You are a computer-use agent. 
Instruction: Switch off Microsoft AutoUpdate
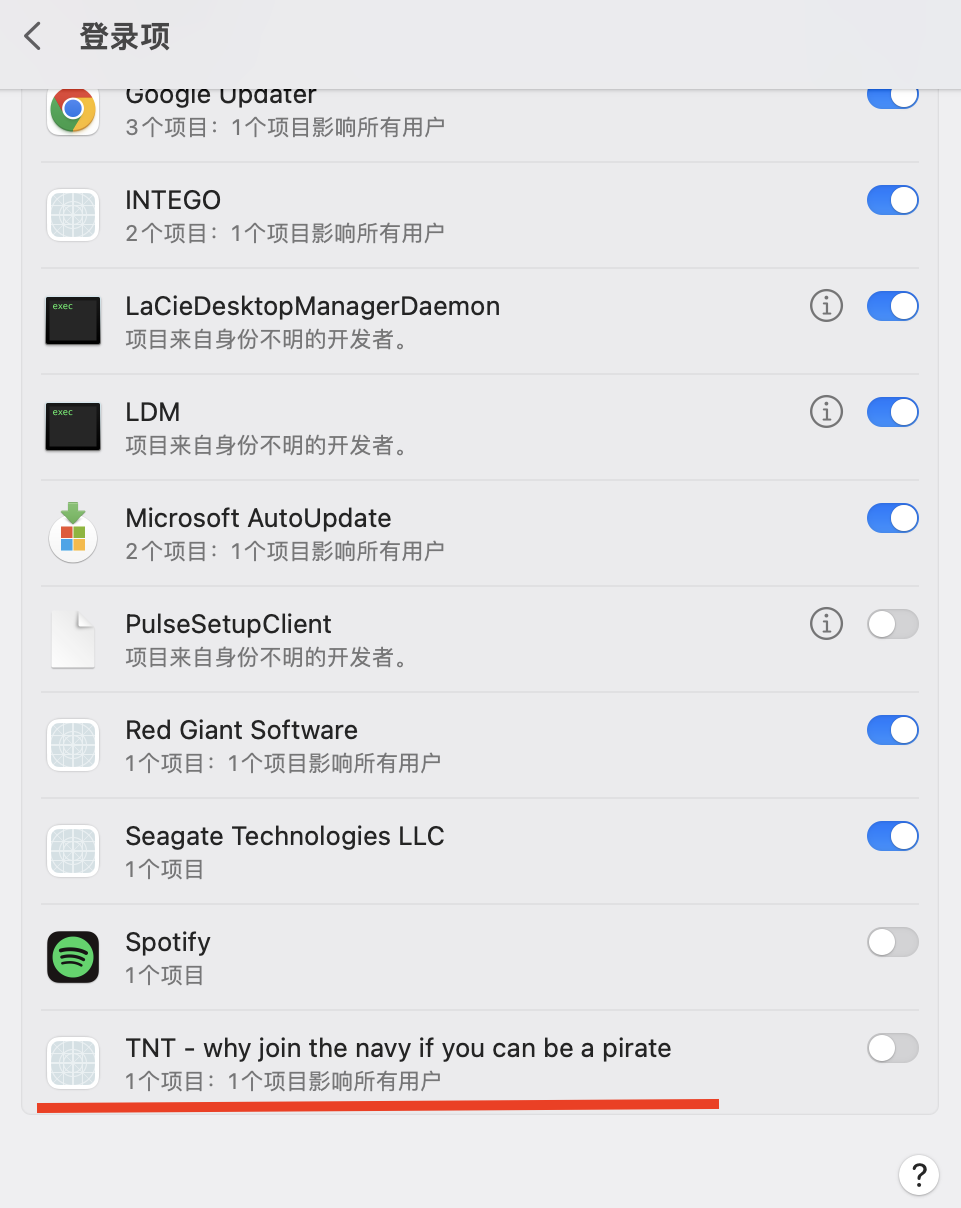coord(892,518)
